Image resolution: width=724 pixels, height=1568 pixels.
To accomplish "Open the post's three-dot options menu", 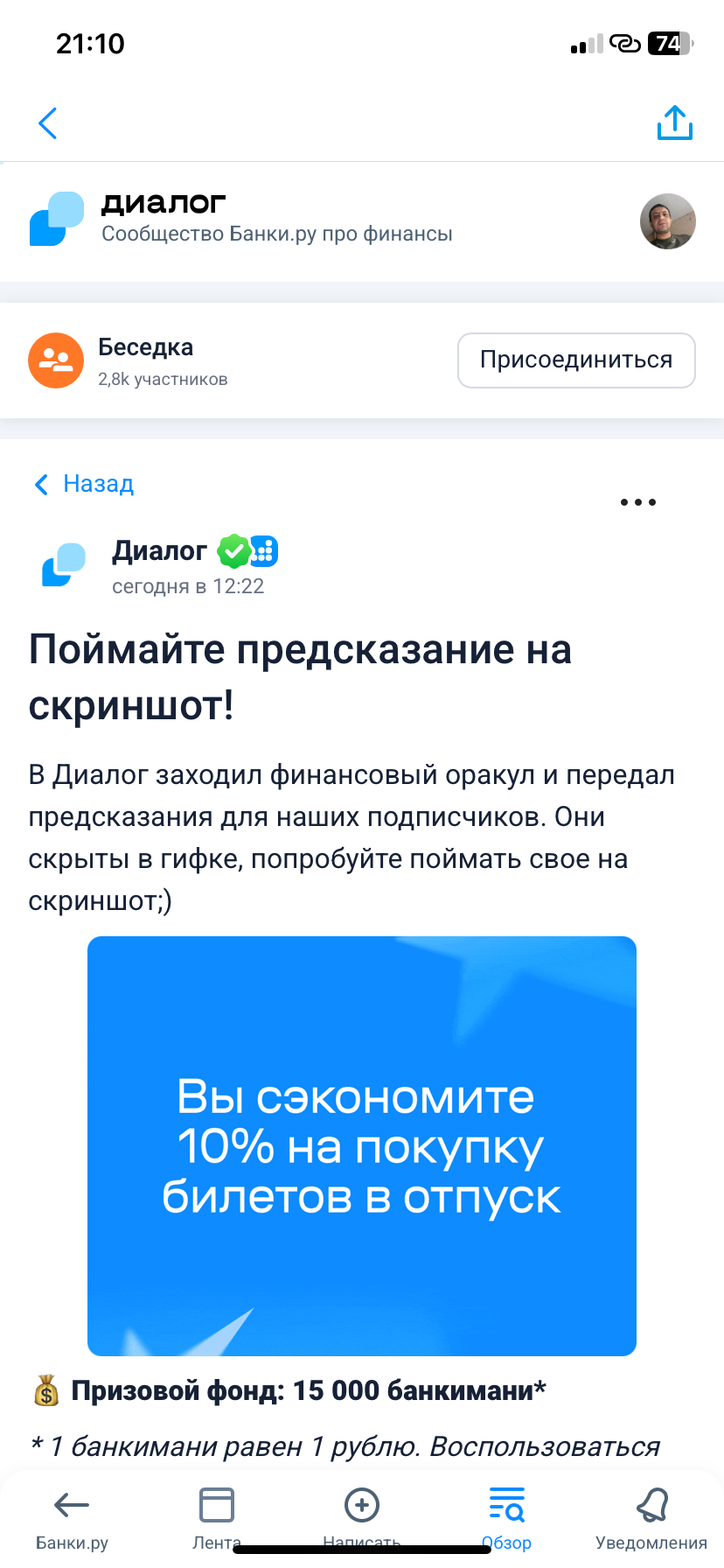I will tap(638, 502).
